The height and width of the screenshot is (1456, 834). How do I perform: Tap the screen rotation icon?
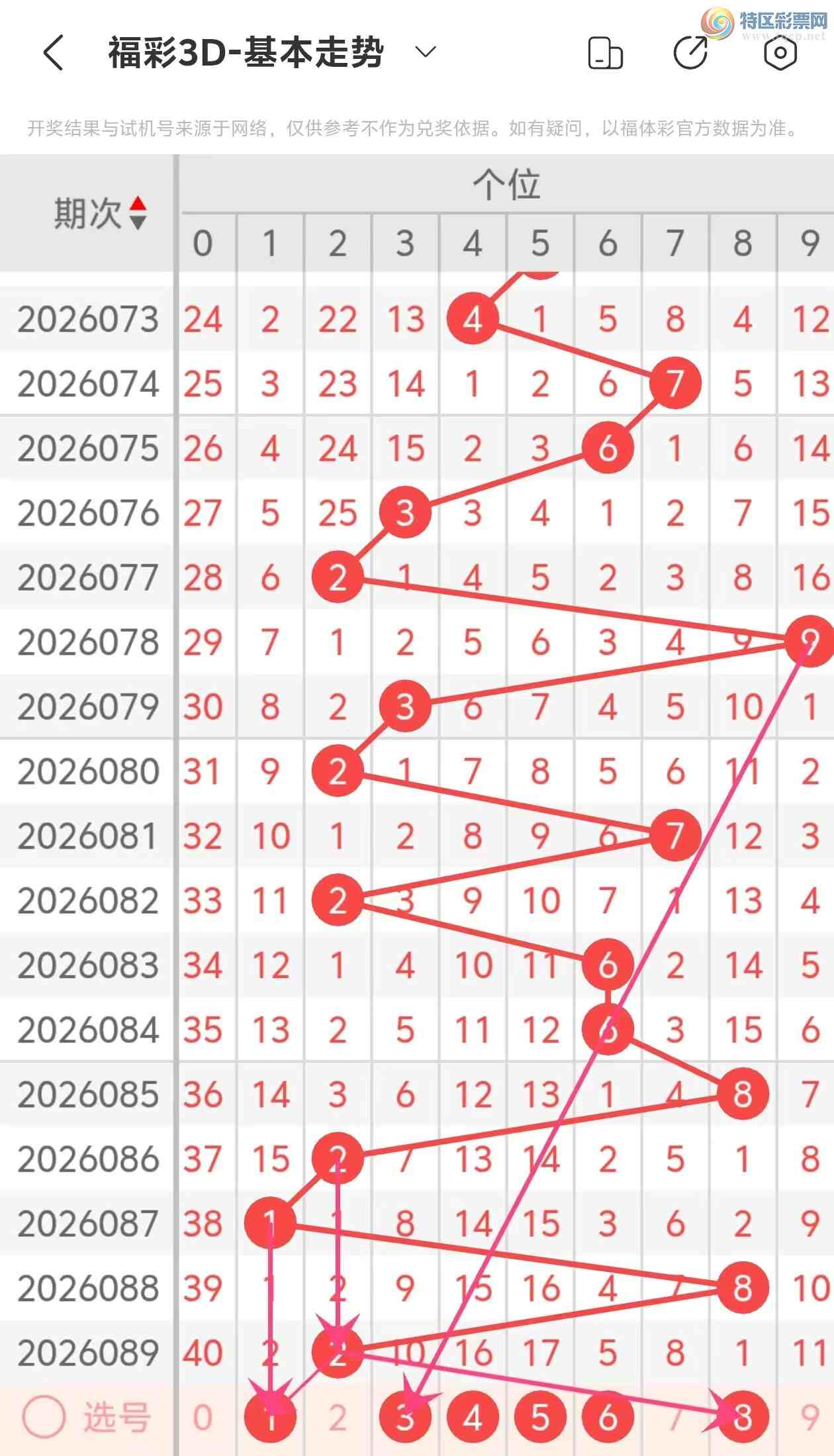click(605, 53)
